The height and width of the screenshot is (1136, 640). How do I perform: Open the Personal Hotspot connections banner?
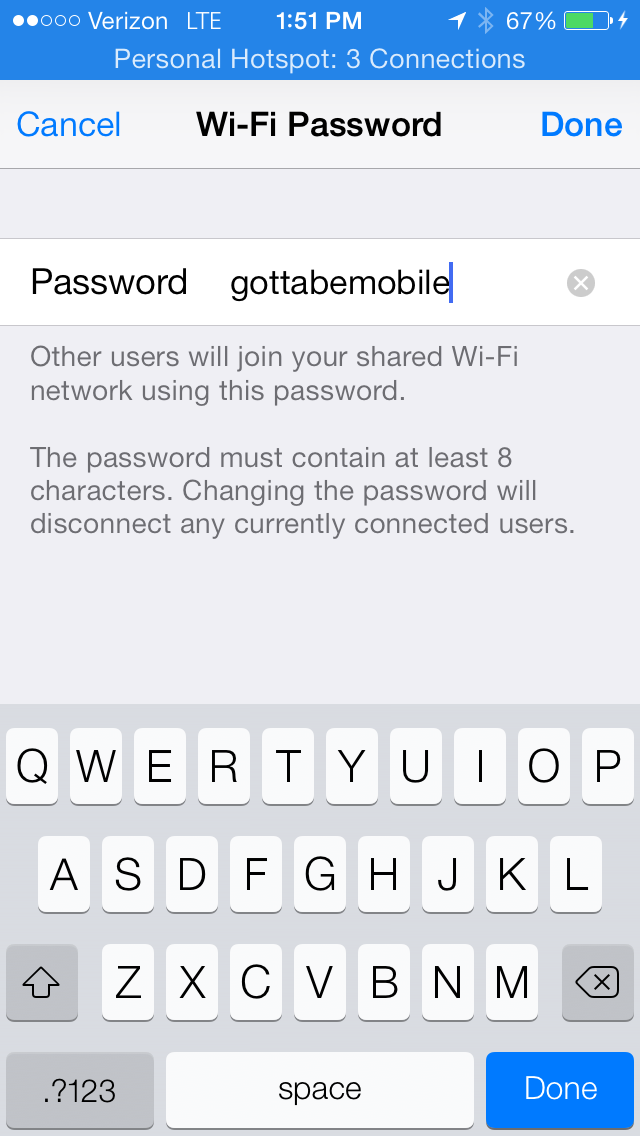[x=320, y=59]
